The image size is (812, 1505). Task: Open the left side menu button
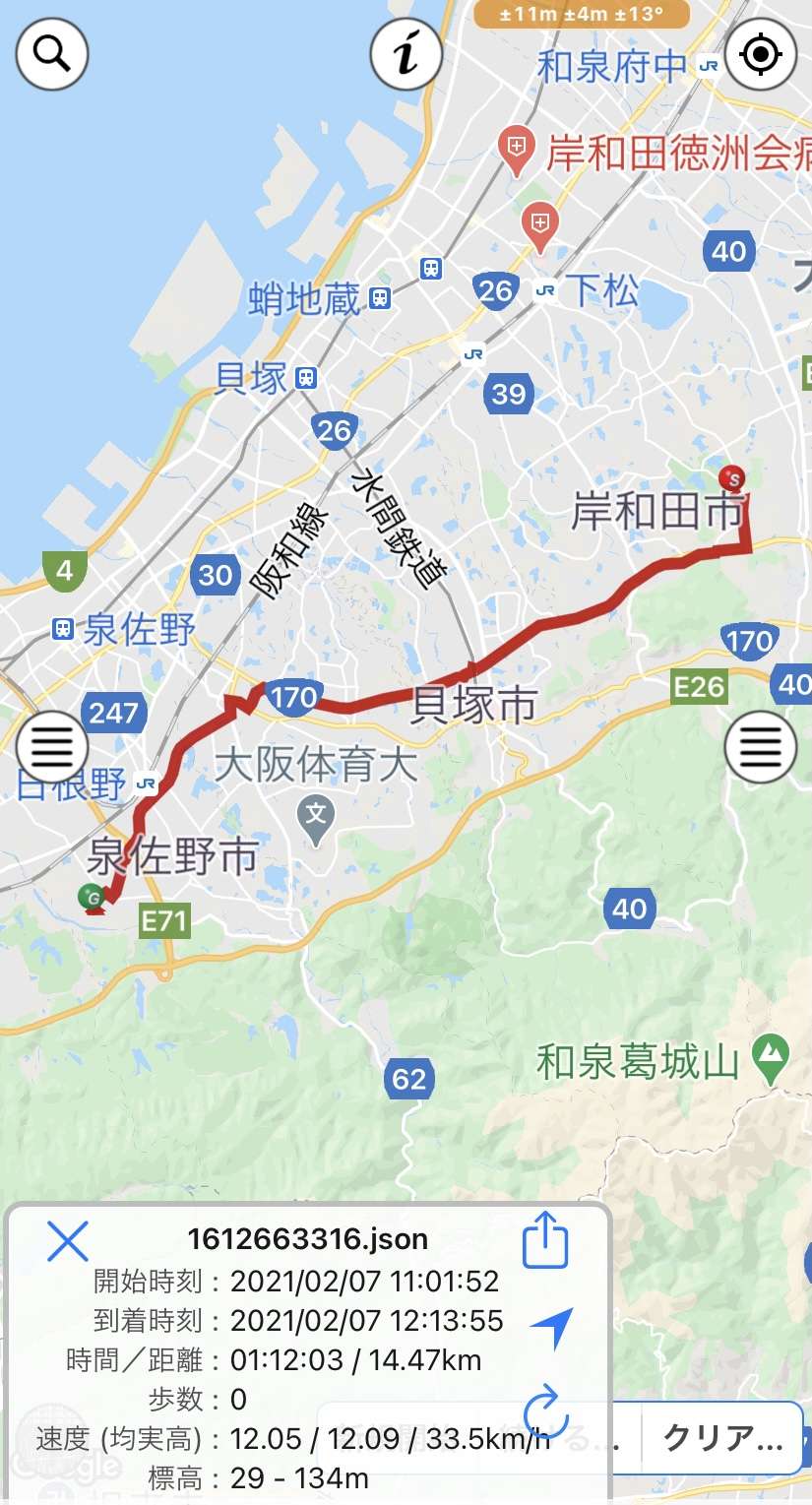pos(52,747)
